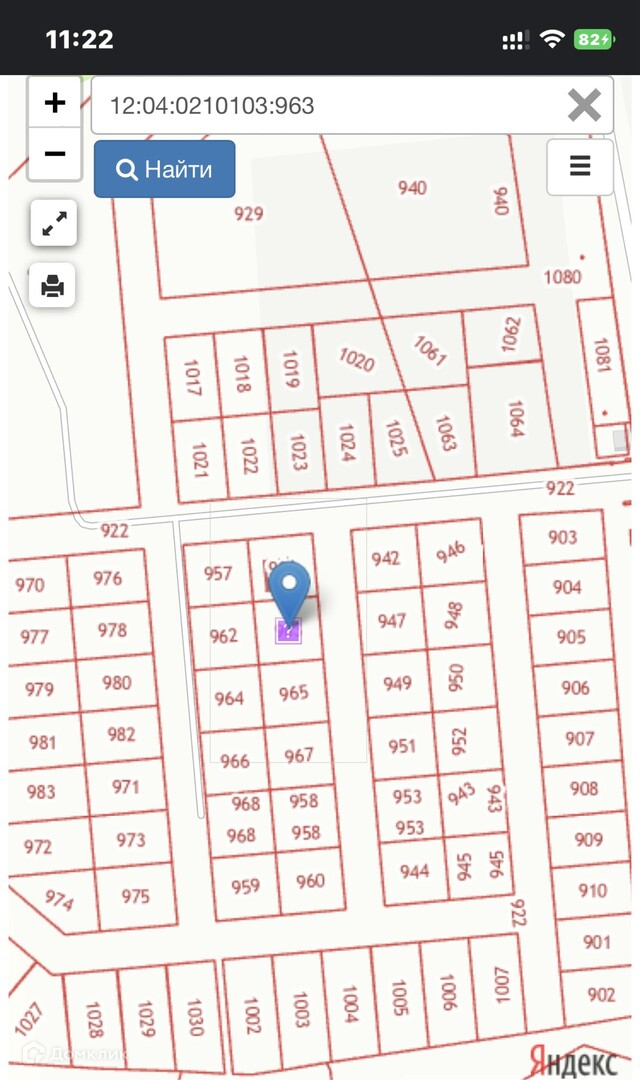Run the search with the Найти button
Screen dimensions: 640x1080
[x=165, y=169]
